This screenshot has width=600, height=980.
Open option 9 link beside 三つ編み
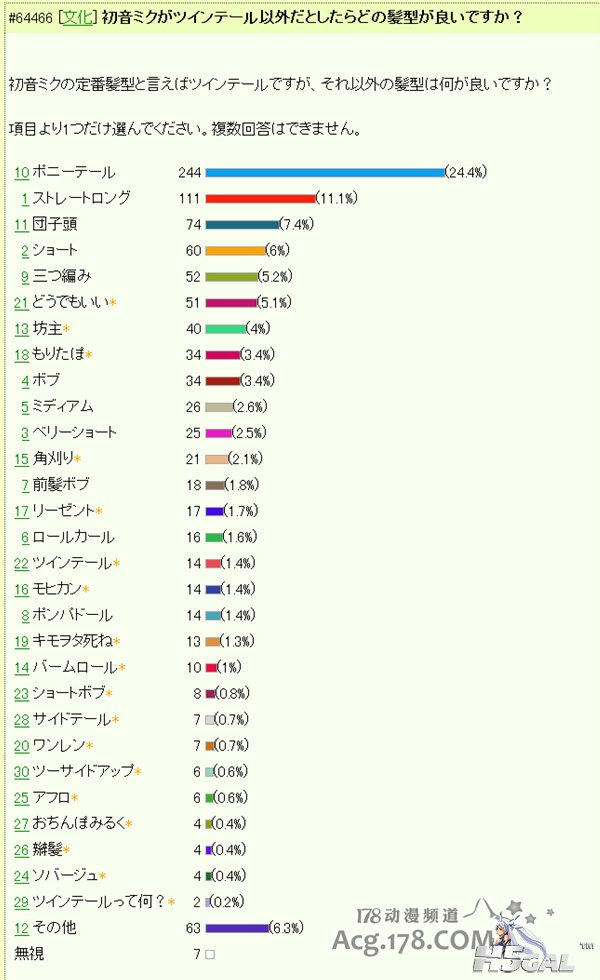25,277
